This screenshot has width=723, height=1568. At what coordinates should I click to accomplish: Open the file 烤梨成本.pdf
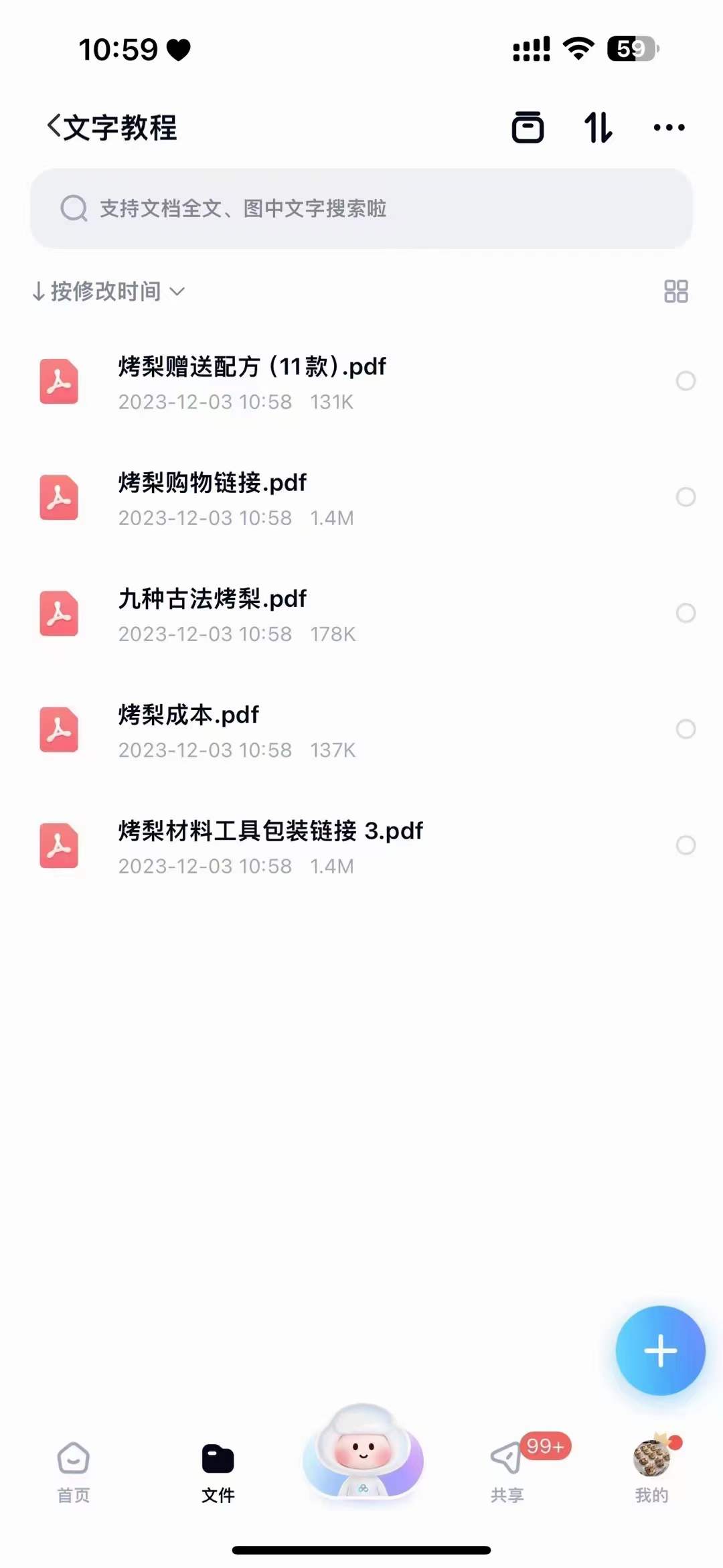coord(187,715)
